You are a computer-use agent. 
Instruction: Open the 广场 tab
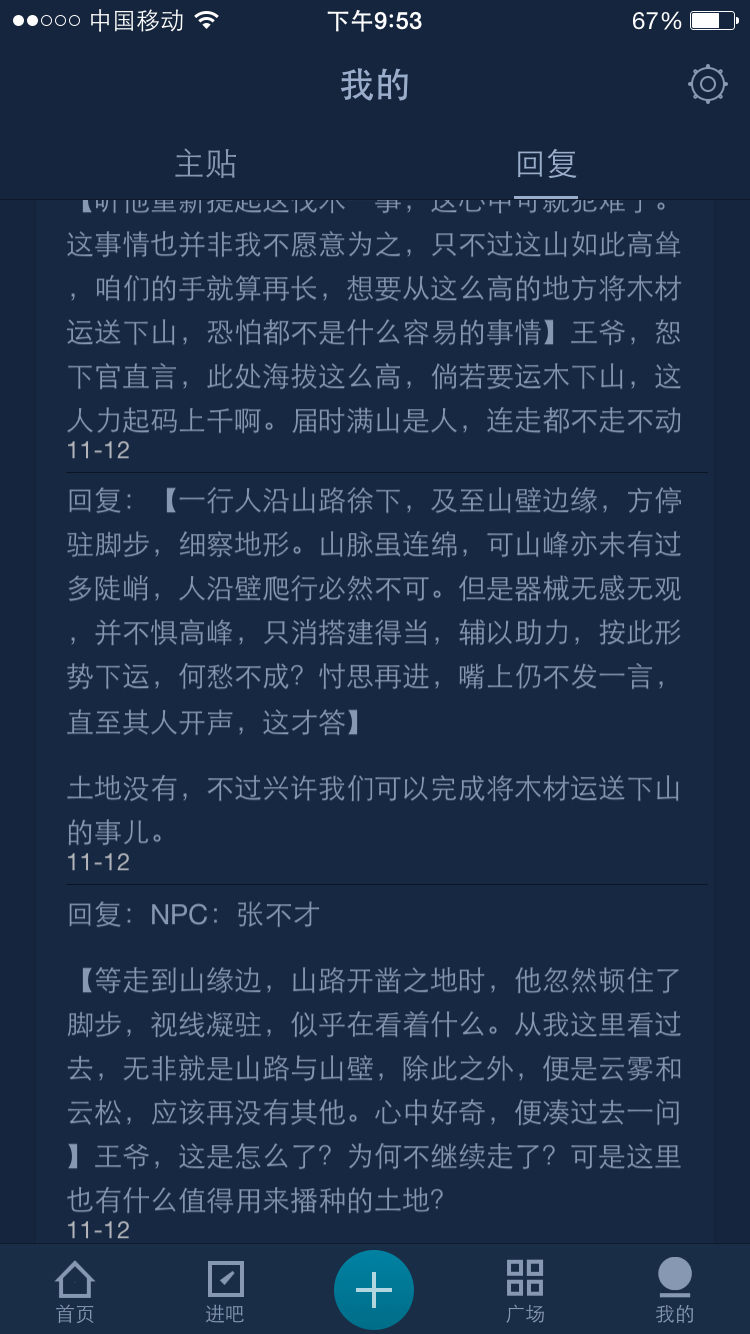[x=525, y=1290]
